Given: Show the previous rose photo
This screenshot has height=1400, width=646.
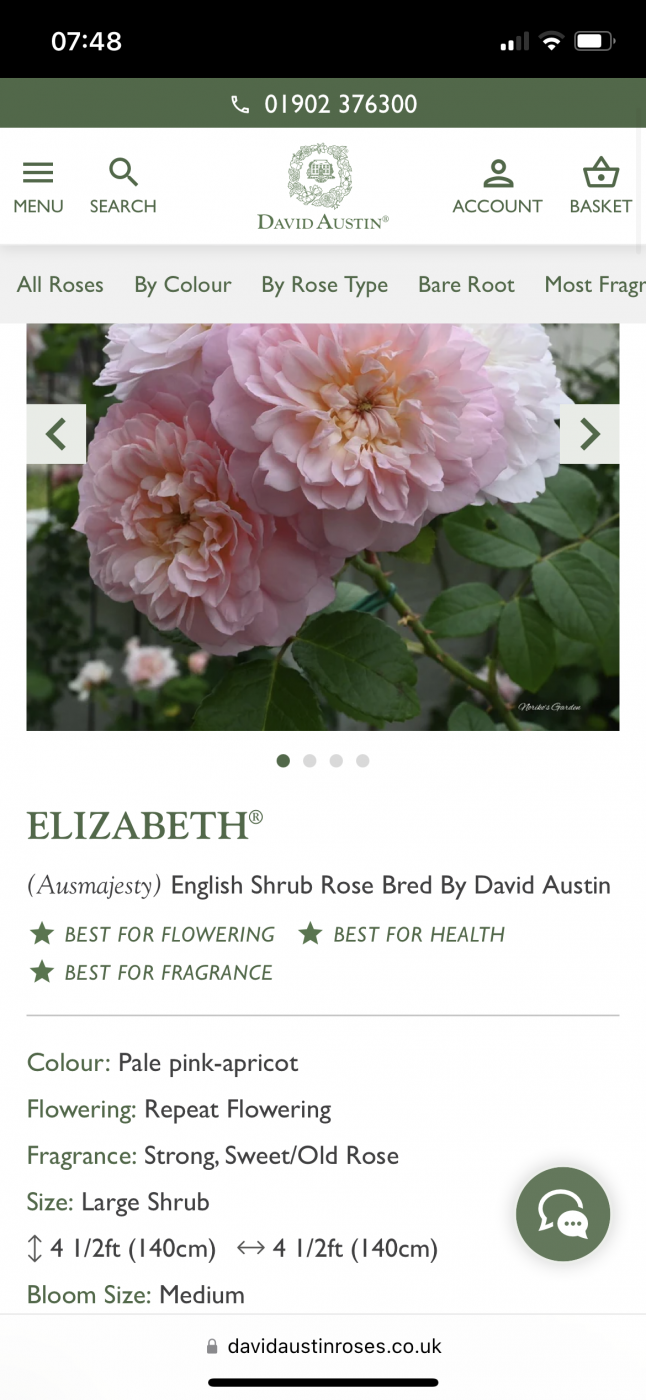Looking at the screenshot, I should 56,434.
